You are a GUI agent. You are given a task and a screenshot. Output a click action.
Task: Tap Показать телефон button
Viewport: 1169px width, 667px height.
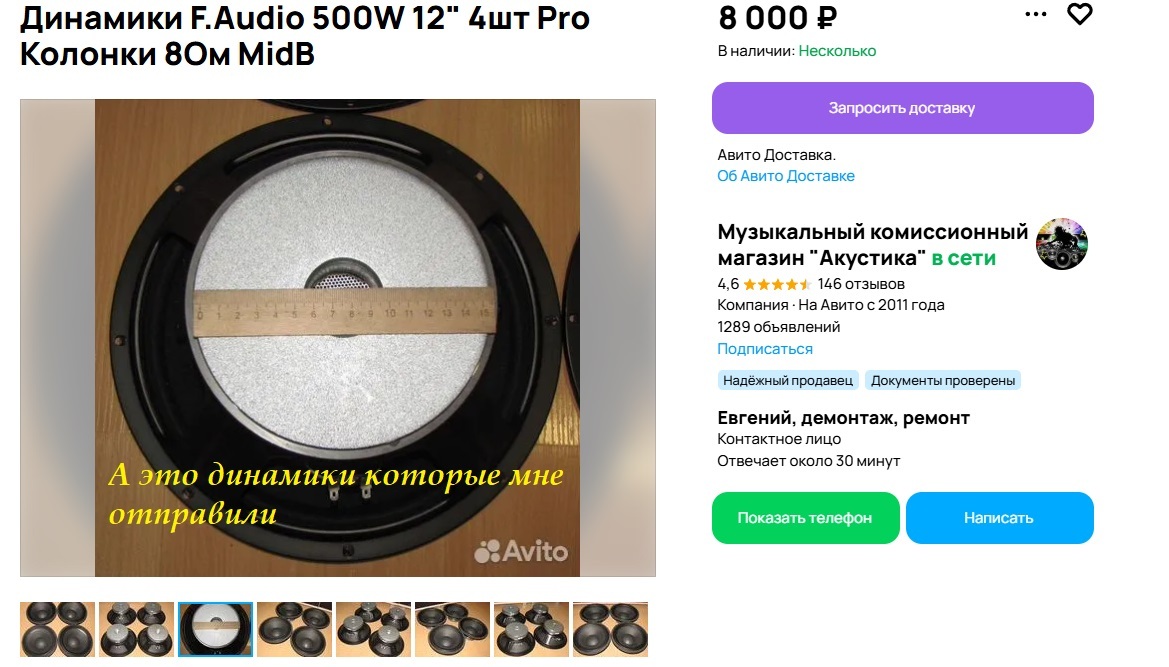click(x=805, y=518)
